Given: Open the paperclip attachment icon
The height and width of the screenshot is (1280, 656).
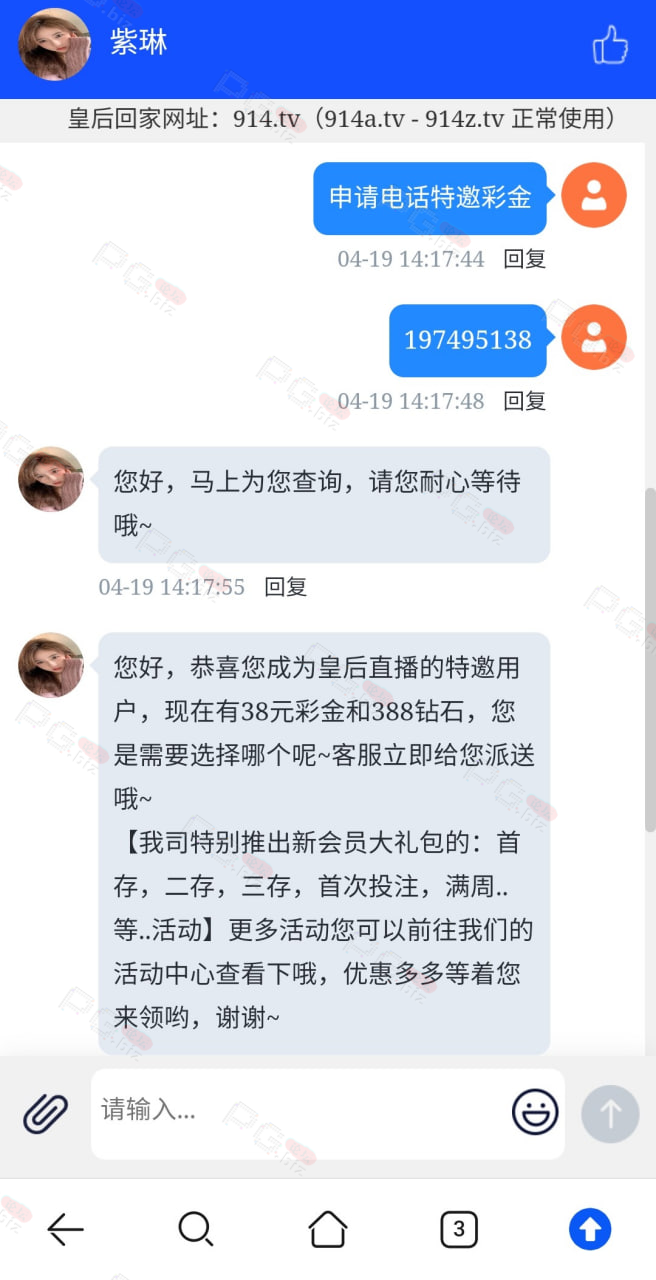Looking at the screenshot, I should tap(45, 1112).
